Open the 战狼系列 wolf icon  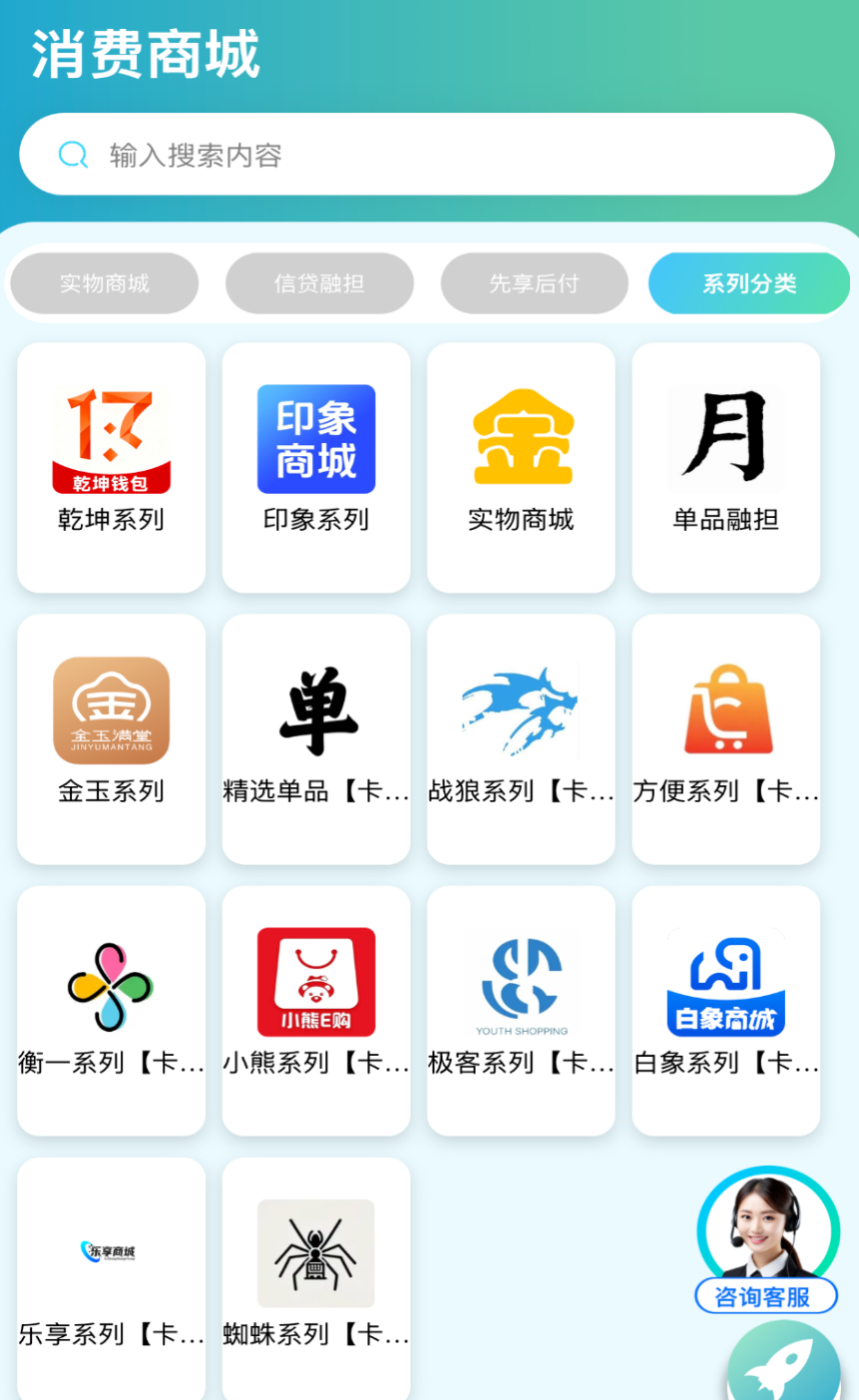tap(521, 709)
